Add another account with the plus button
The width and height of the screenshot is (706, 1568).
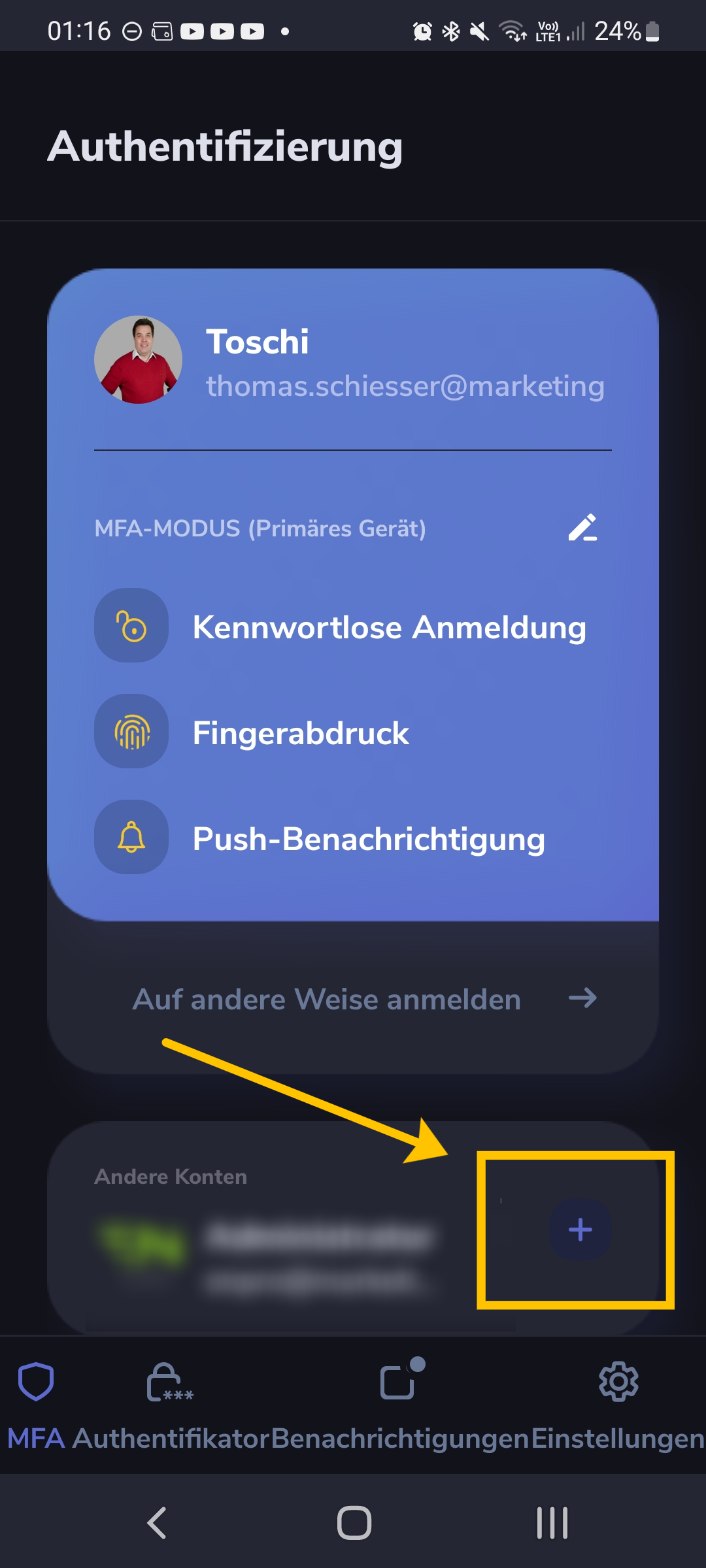coord(580,1230)
